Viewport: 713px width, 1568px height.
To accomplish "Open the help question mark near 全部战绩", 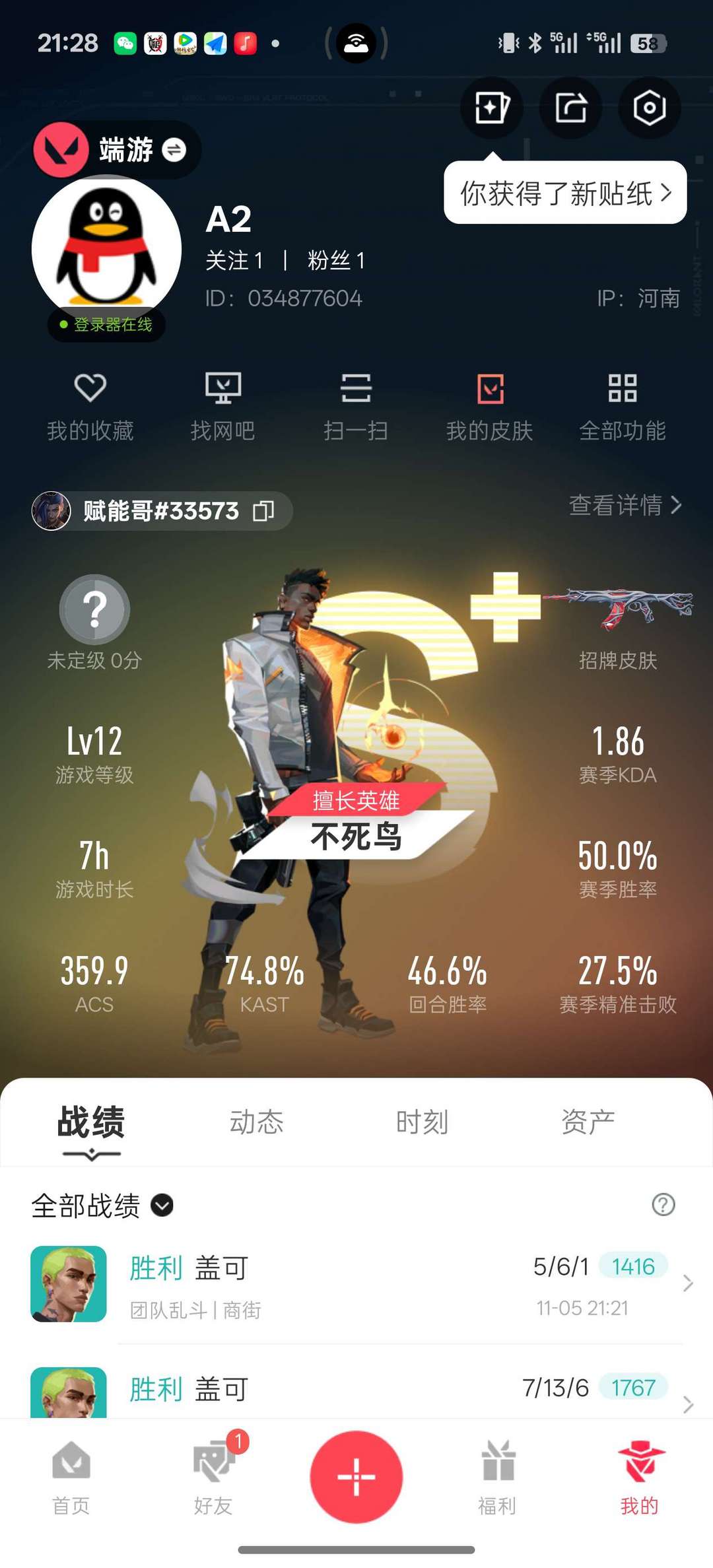I will 663,1205.
